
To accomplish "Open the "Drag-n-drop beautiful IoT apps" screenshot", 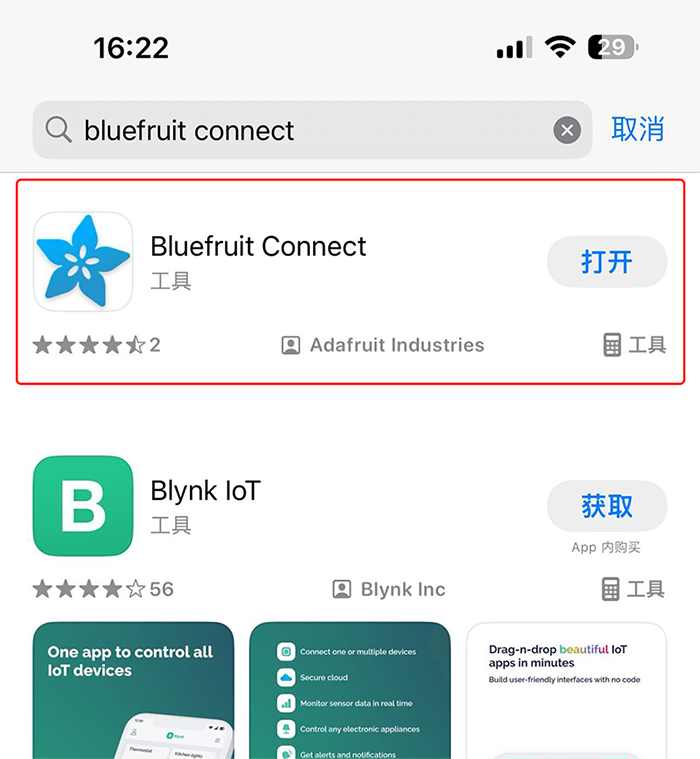I will pos(566,690).
